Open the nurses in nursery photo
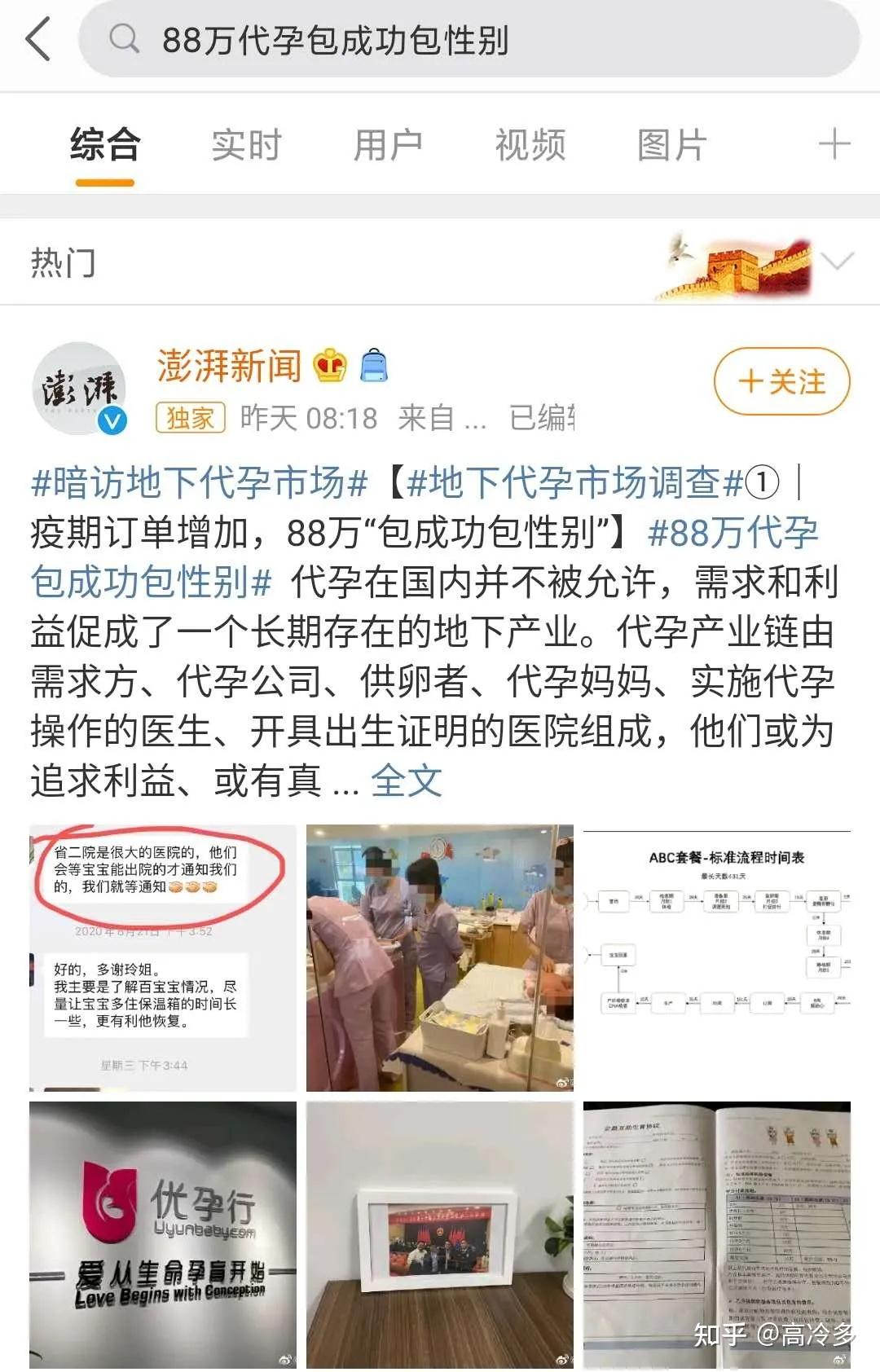Viewport: 880px width, 1372px height. [440, 957]
